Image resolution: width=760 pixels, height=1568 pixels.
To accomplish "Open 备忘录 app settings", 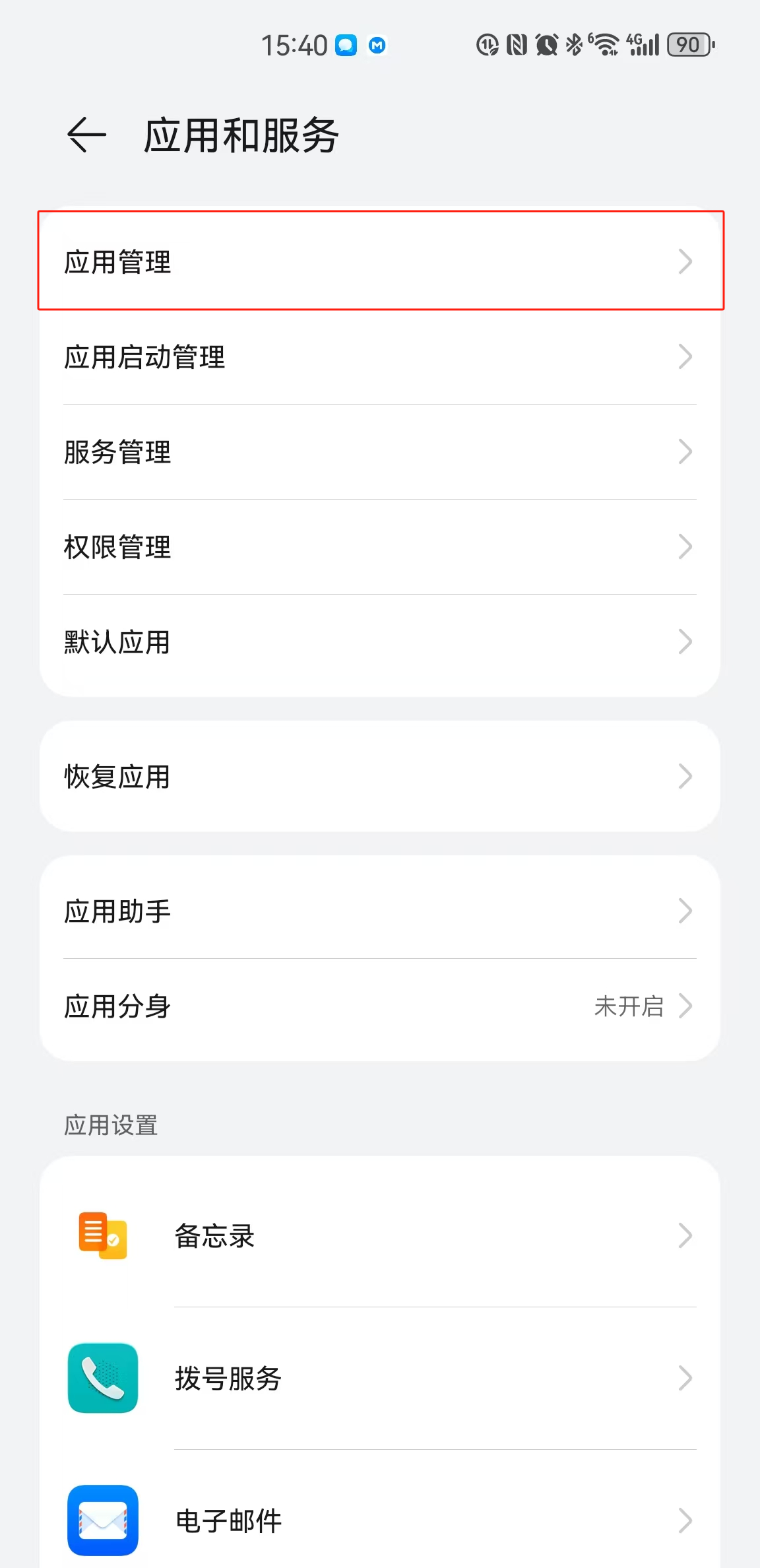I will click(379, 1236).
